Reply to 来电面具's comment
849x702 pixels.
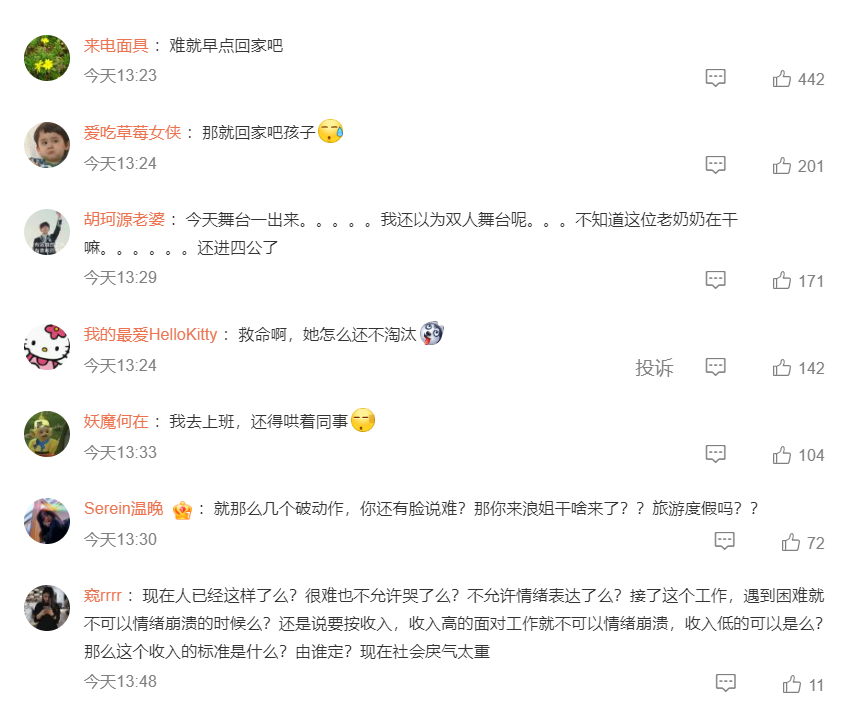[715, 78]
